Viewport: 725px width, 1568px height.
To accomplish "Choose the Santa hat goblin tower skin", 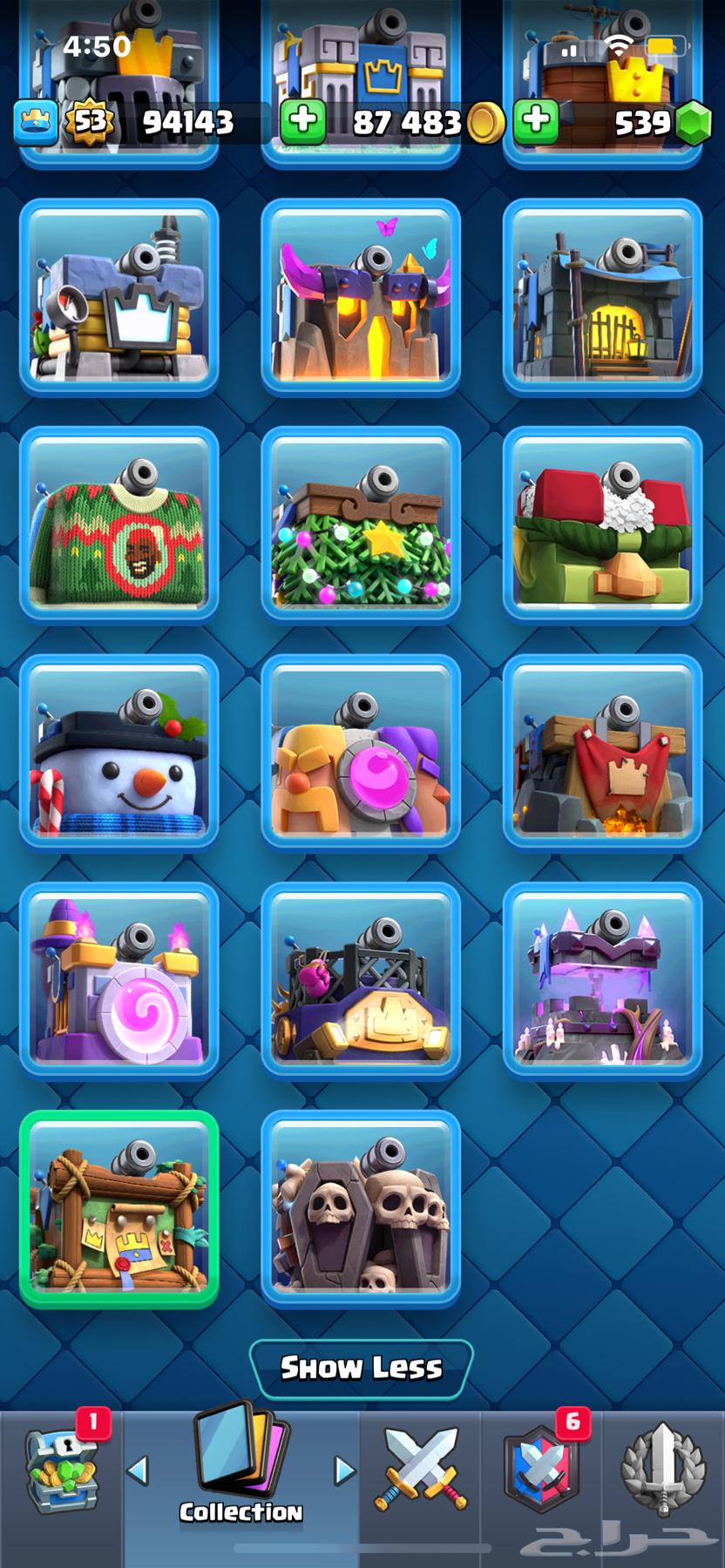I will tap(602, 524).
